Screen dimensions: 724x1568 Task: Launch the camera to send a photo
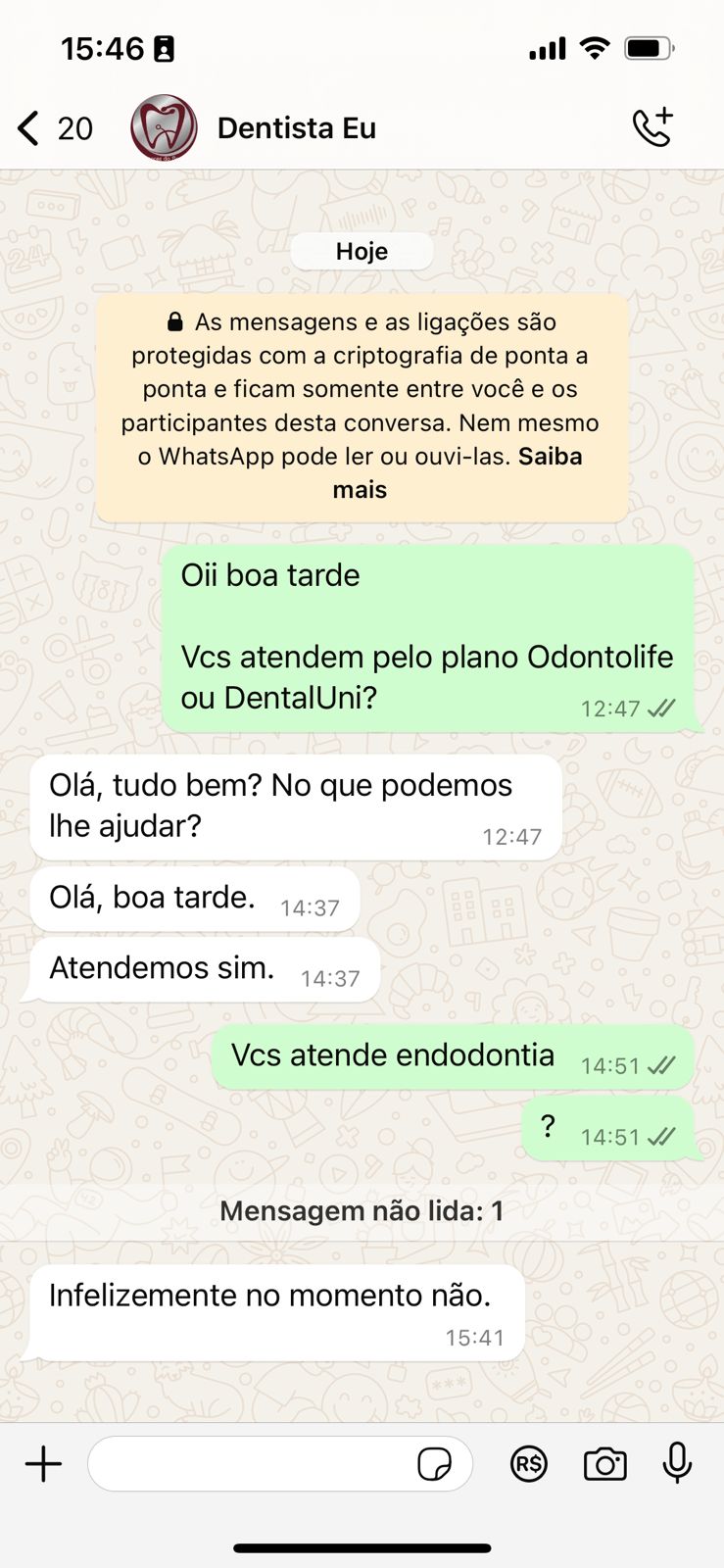[604, 1464]
